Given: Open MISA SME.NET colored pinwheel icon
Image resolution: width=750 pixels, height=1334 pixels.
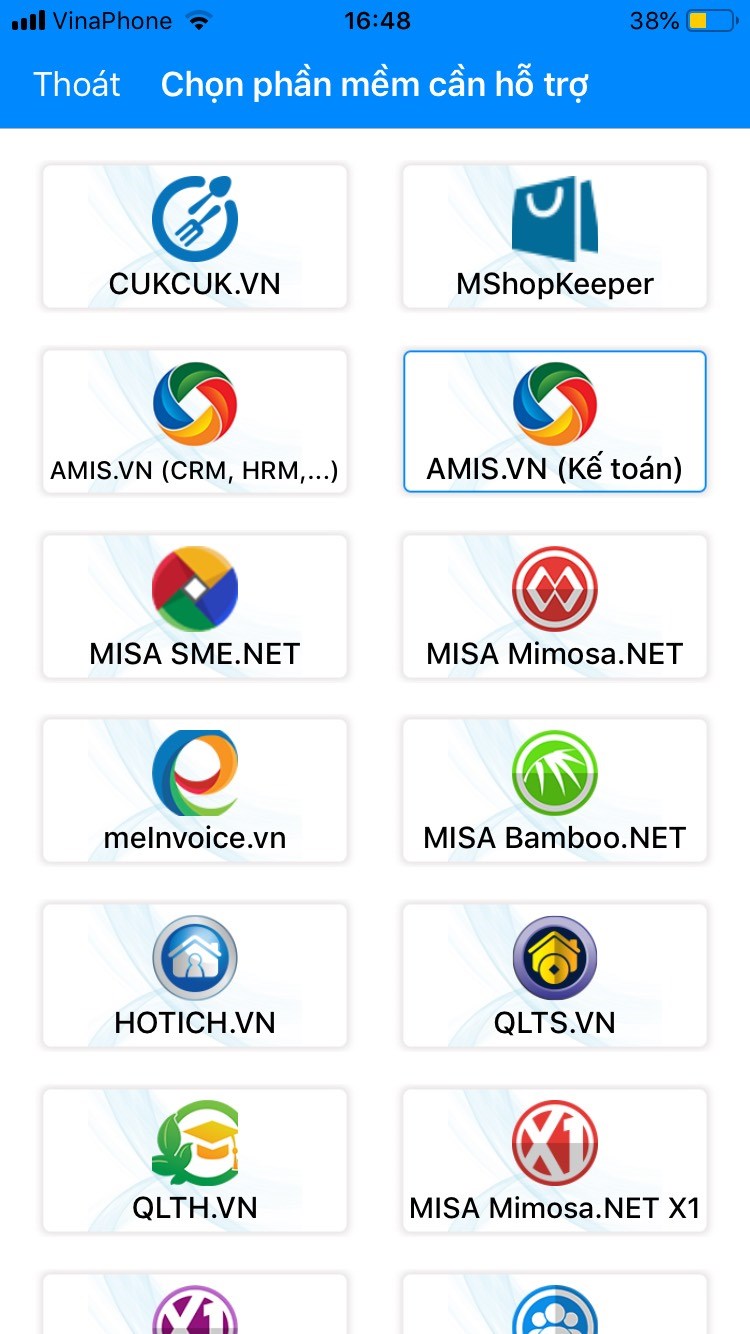Looking at the screenshot, I should 194,585.
